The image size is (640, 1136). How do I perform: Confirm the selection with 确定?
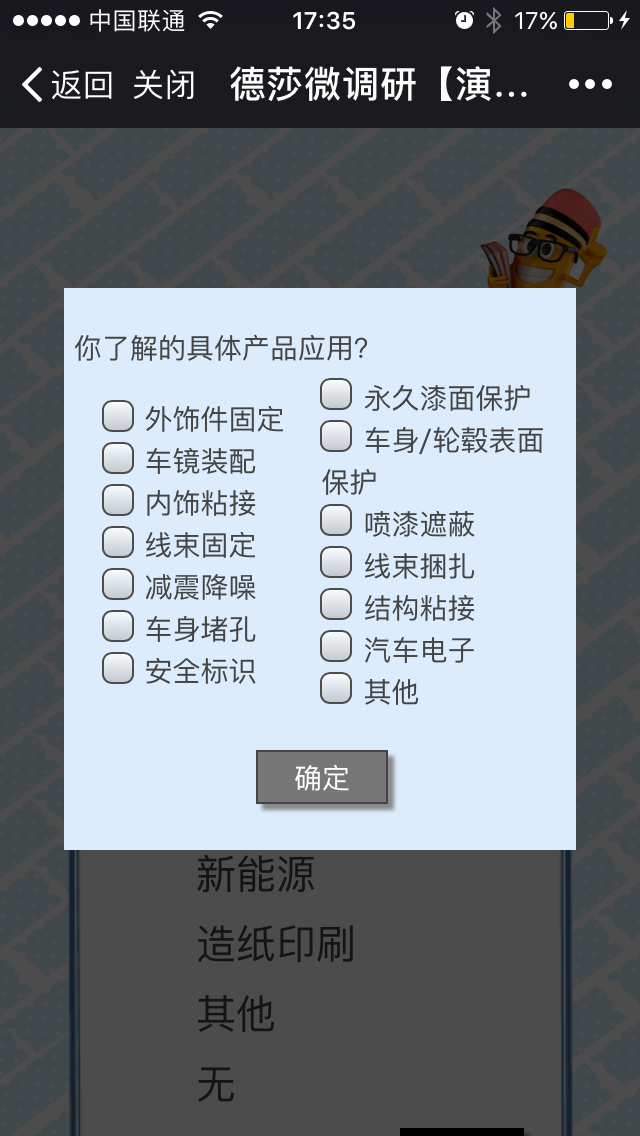click(321, 777)
